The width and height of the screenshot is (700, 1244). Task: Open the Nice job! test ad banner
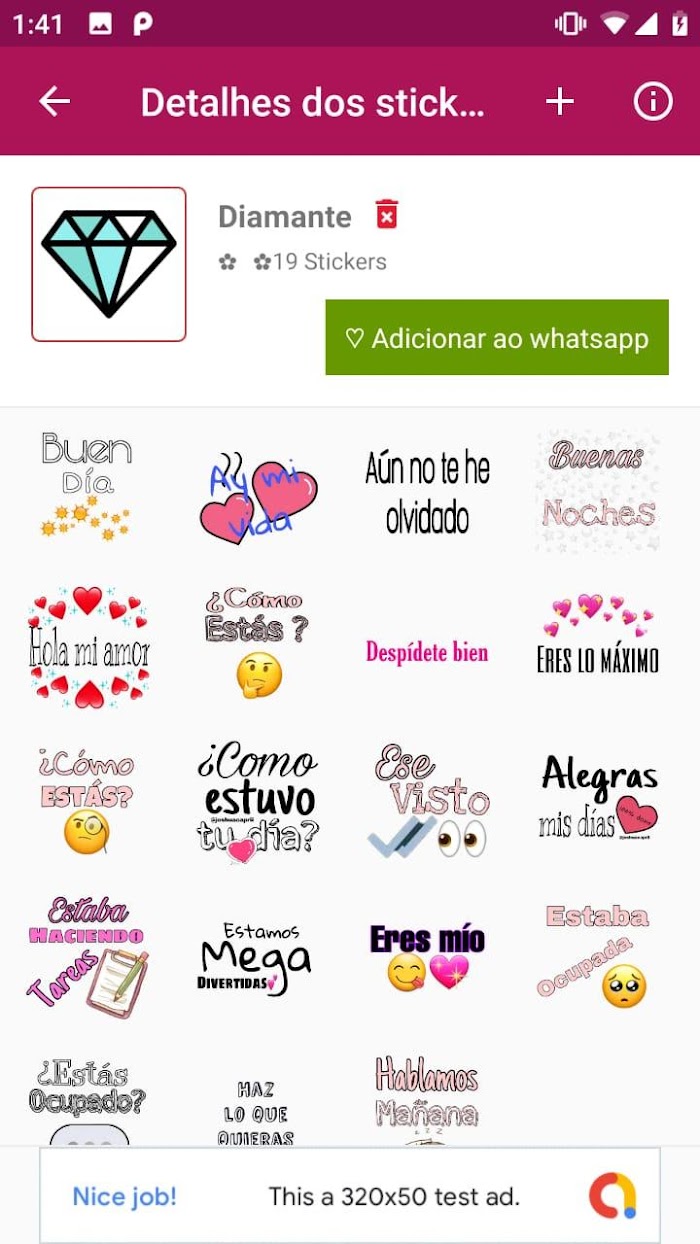(350, 1195)
